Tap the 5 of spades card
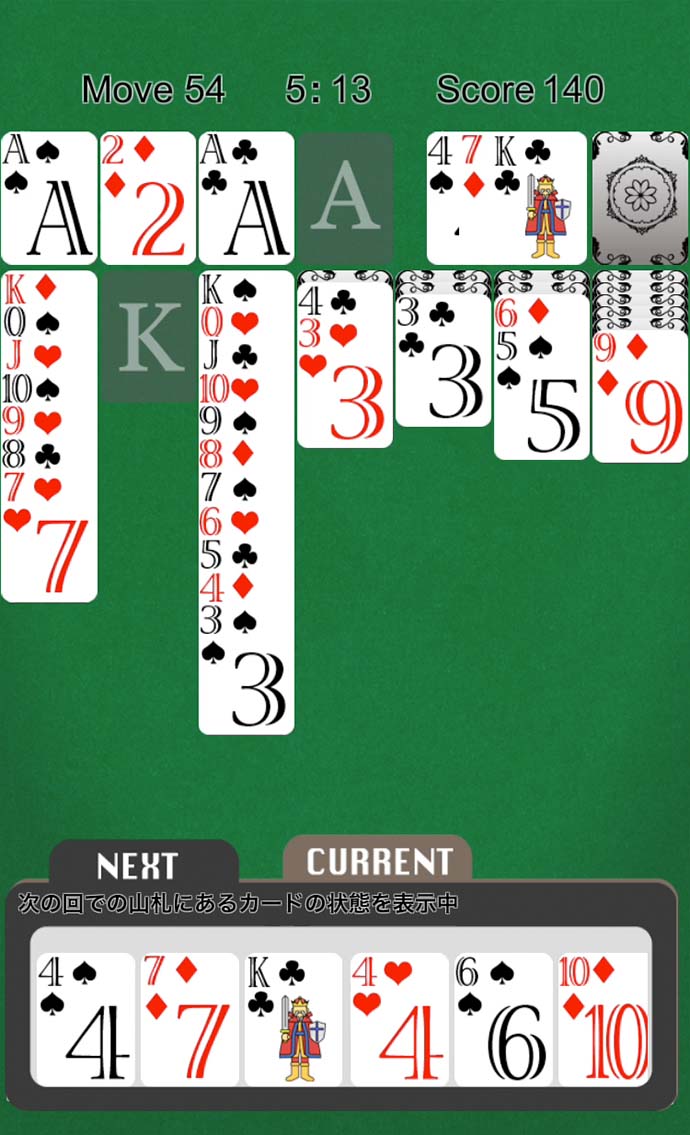 coord(541,410)
